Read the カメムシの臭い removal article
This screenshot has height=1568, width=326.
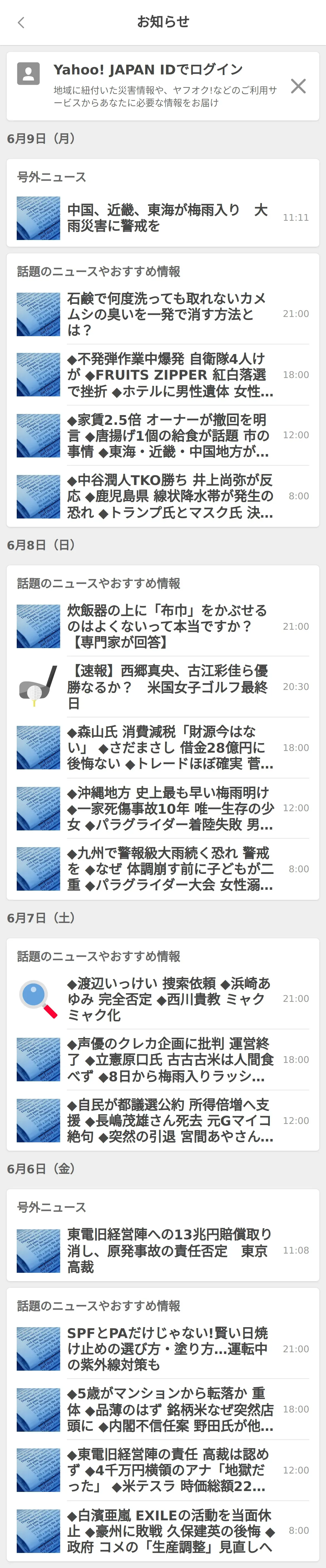tap(163, 314)
